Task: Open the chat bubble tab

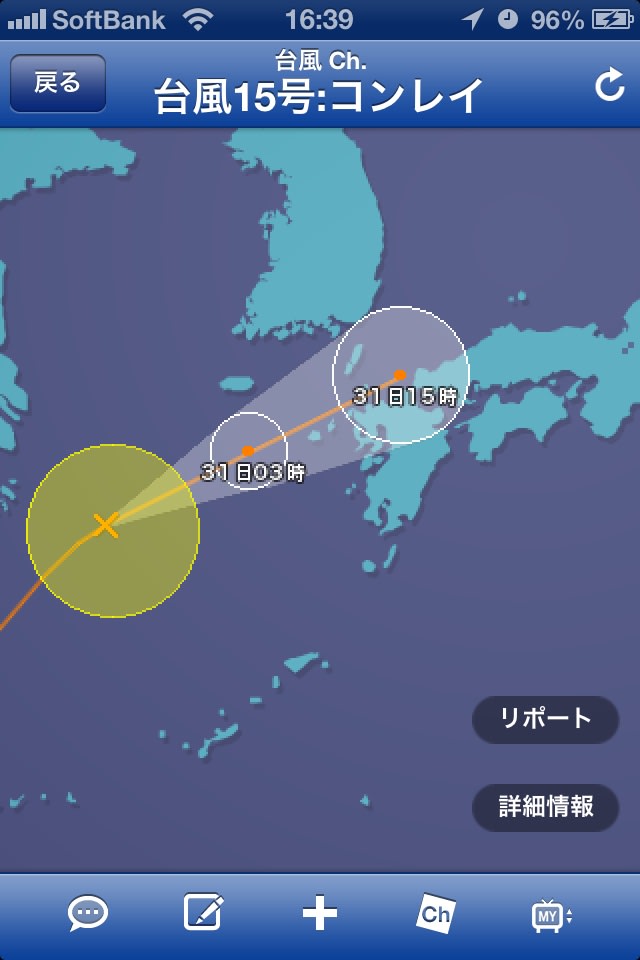Action: point(88,913)
